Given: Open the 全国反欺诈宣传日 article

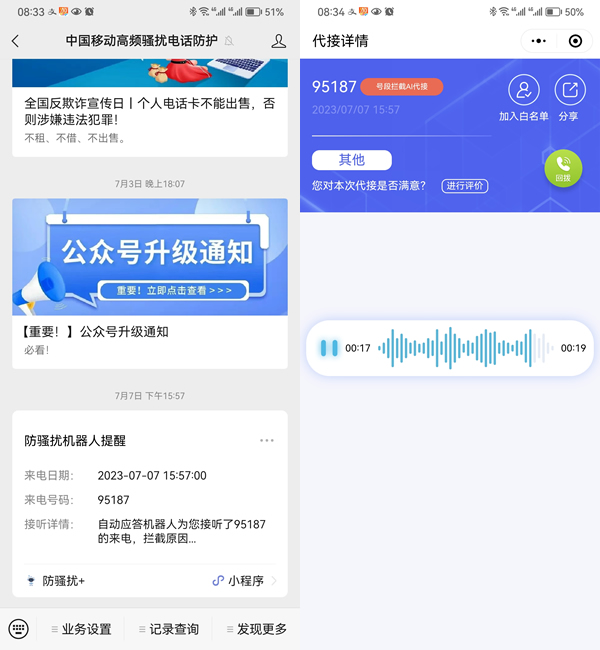Looking at the screenshot, I should point(149,111).
